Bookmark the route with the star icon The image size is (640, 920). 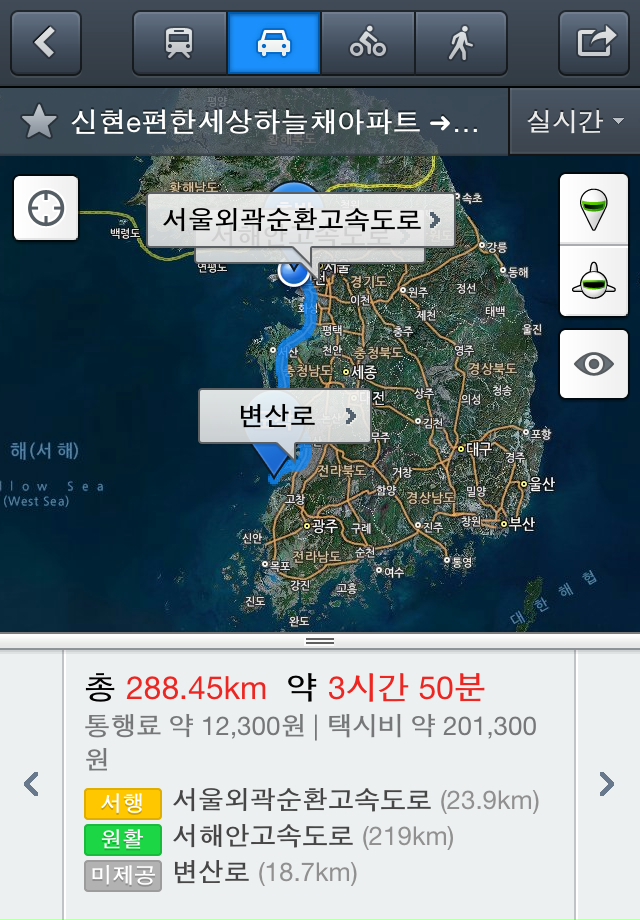click(x=39, y=122)
